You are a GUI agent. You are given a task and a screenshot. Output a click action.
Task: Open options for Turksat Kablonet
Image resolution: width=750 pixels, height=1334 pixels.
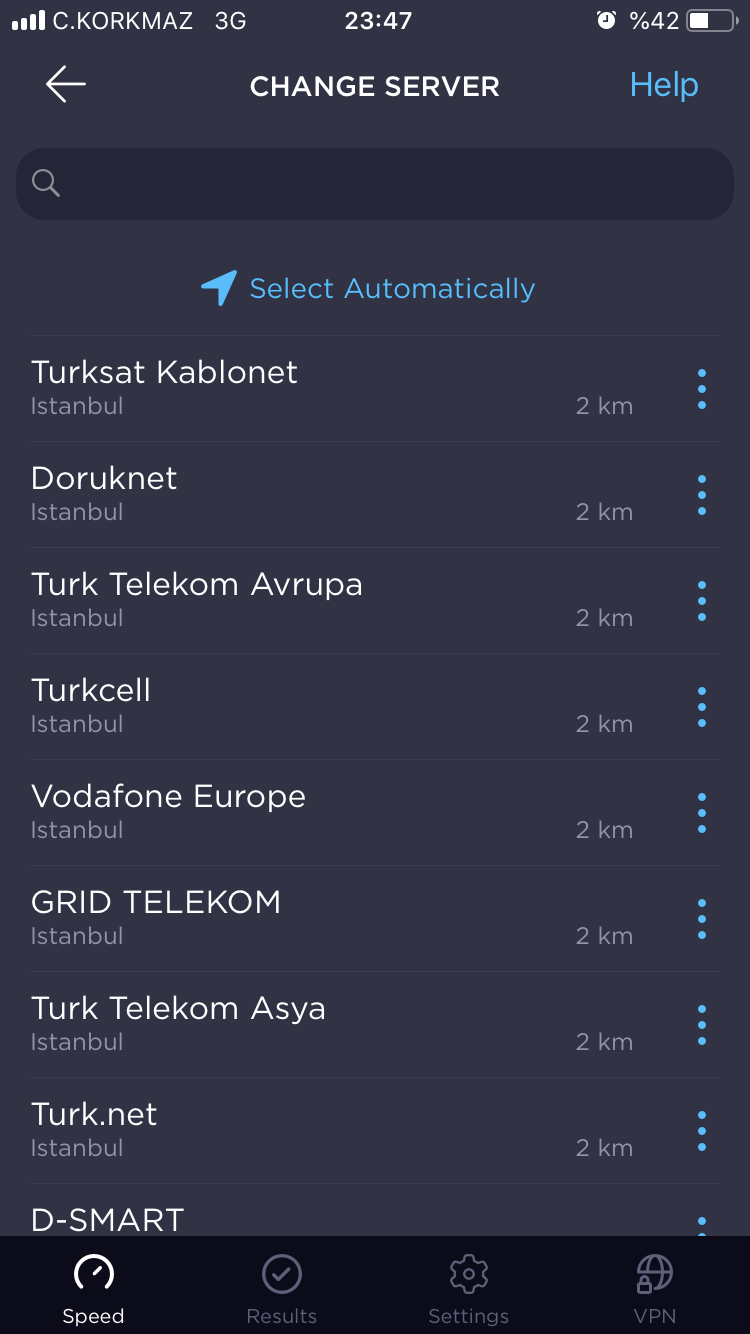702,389
